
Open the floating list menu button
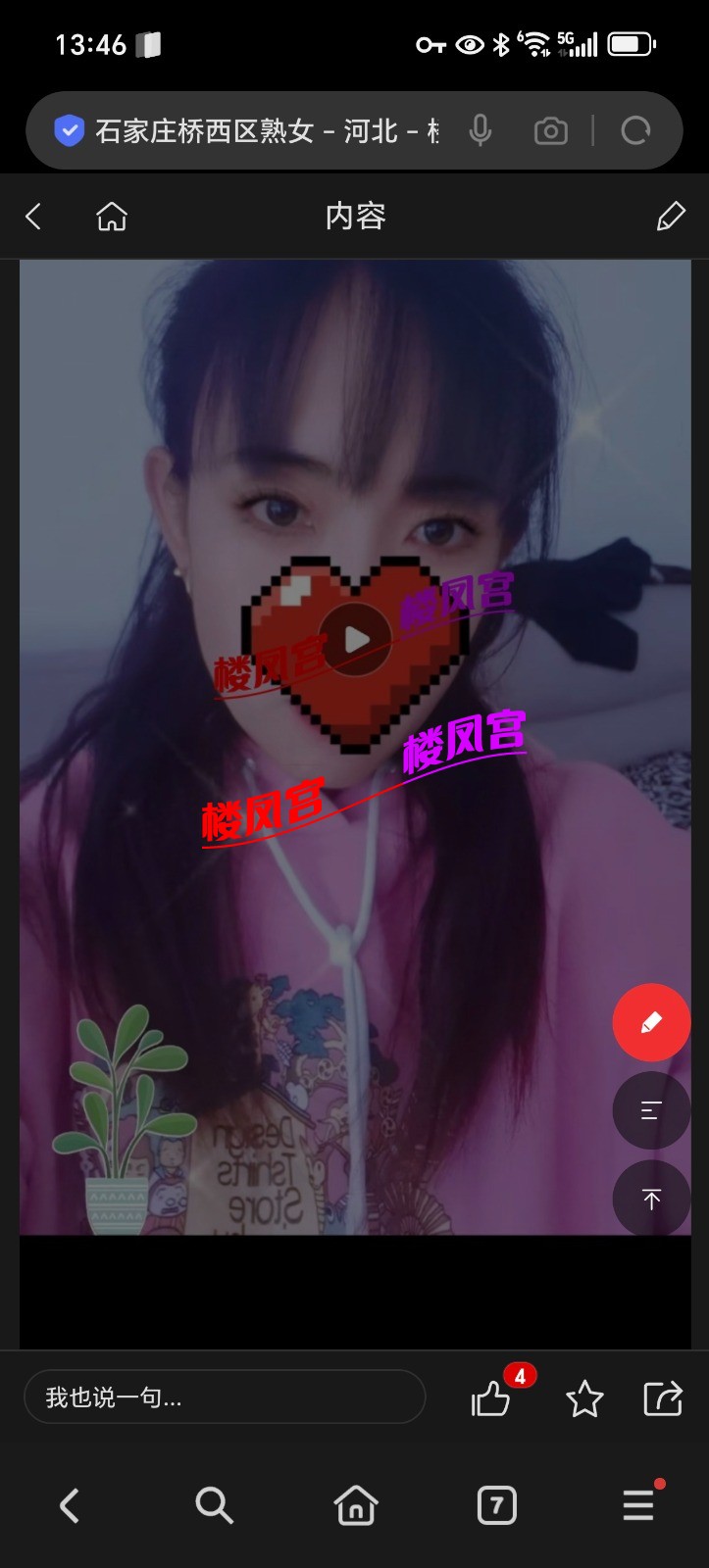coord(651,1110)
